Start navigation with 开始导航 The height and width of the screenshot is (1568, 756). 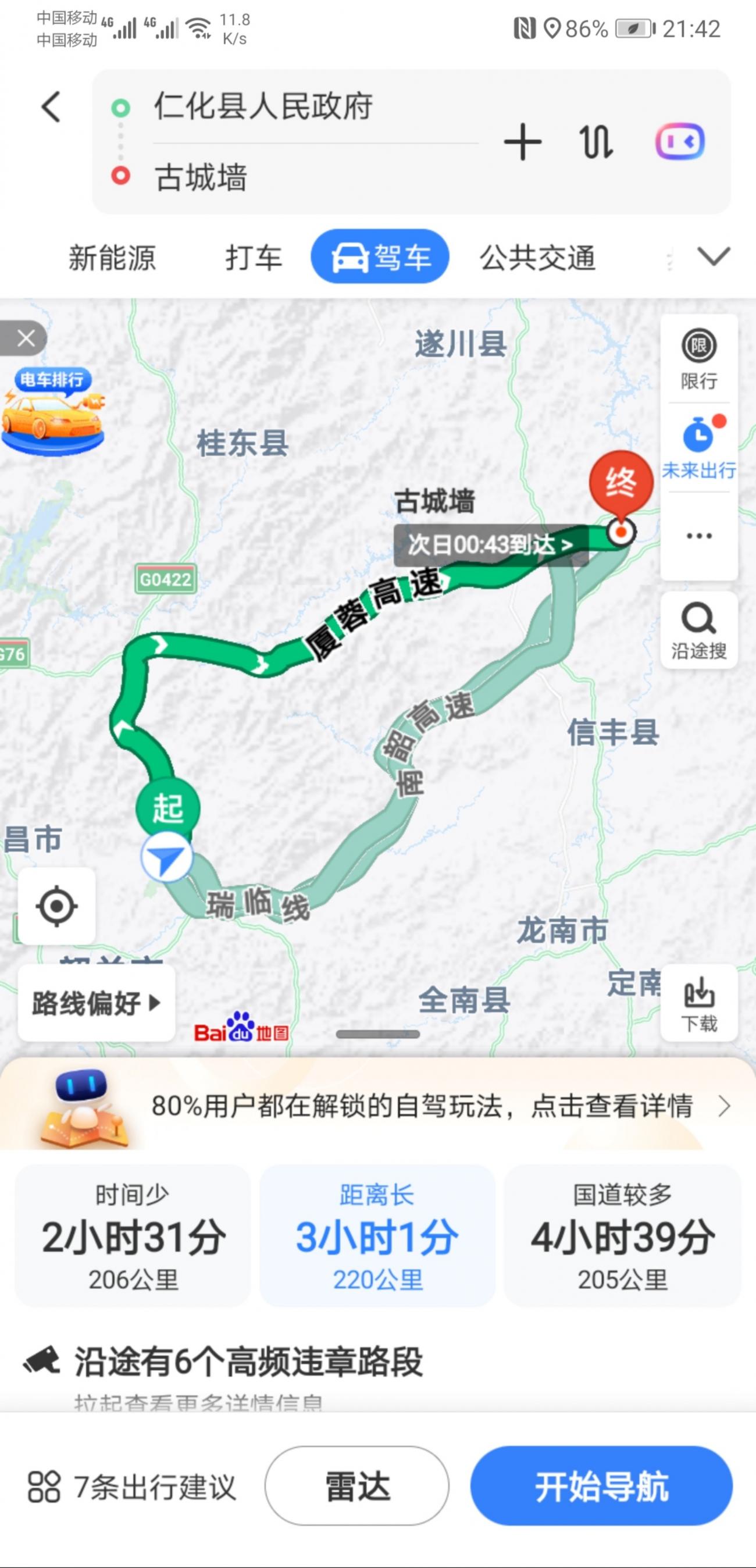(601, 1486)
